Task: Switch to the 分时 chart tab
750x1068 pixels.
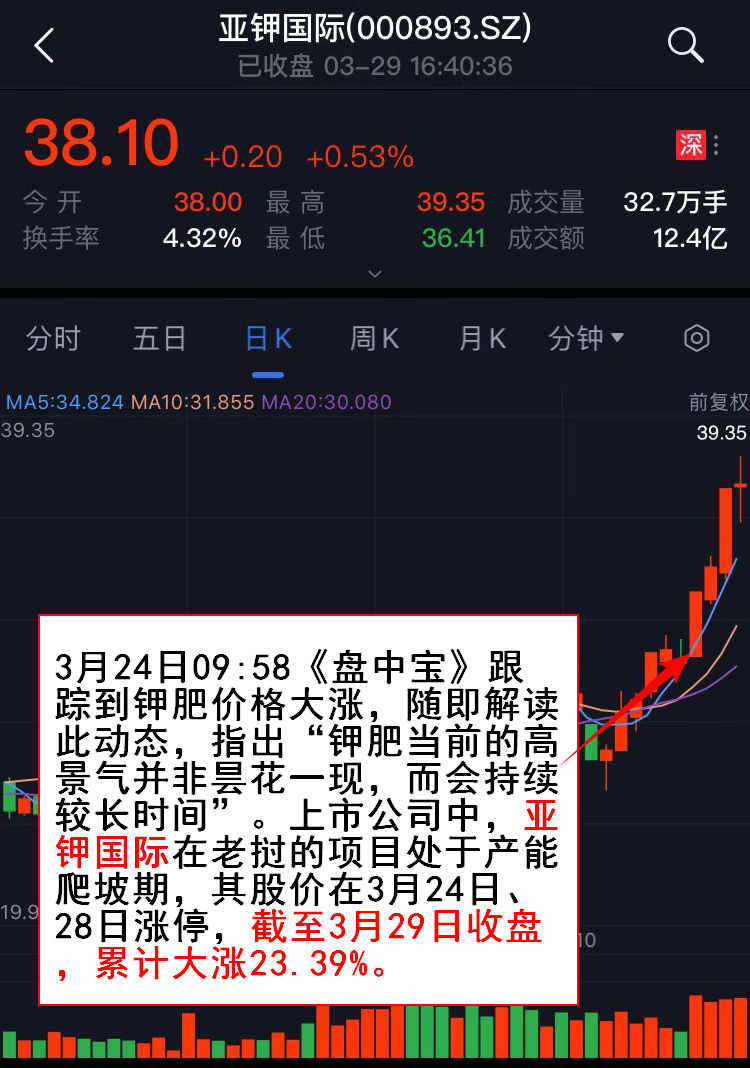Action: point(53,339)
